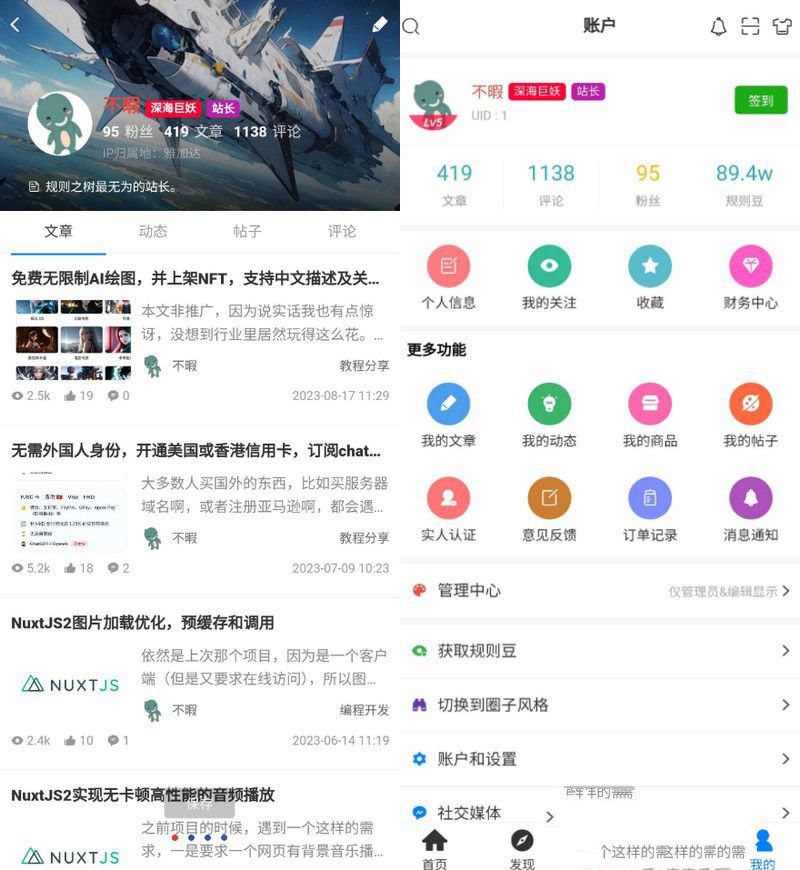Image resolution: width=800 pixels, height=870 pixels.
Task: Switch to the 动态 tab on profile
Action: (151, 230)
